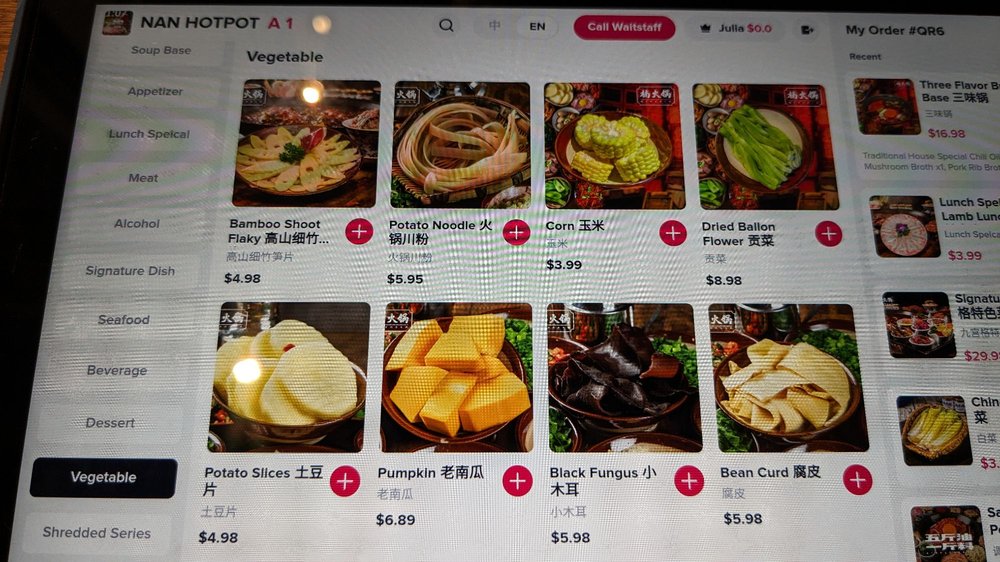Open the Dessert category
1000x562 pixels.
click(110, 423)
